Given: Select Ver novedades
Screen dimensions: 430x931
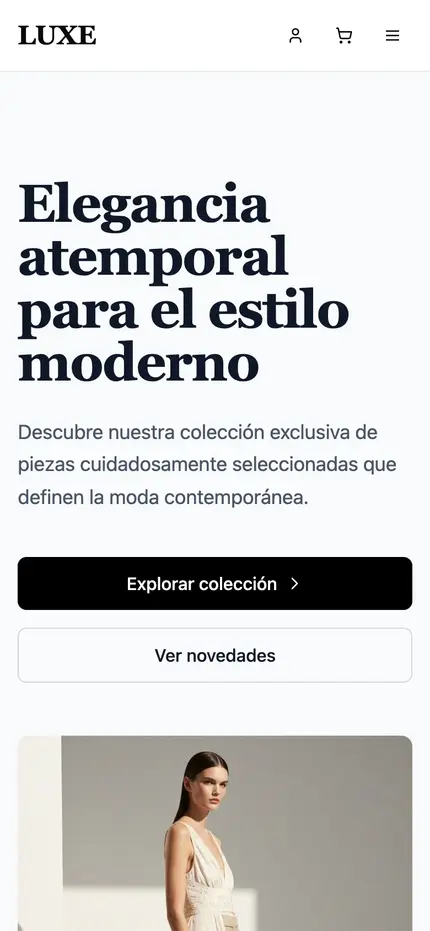Looking at the screenshot, I should point(215,656).
